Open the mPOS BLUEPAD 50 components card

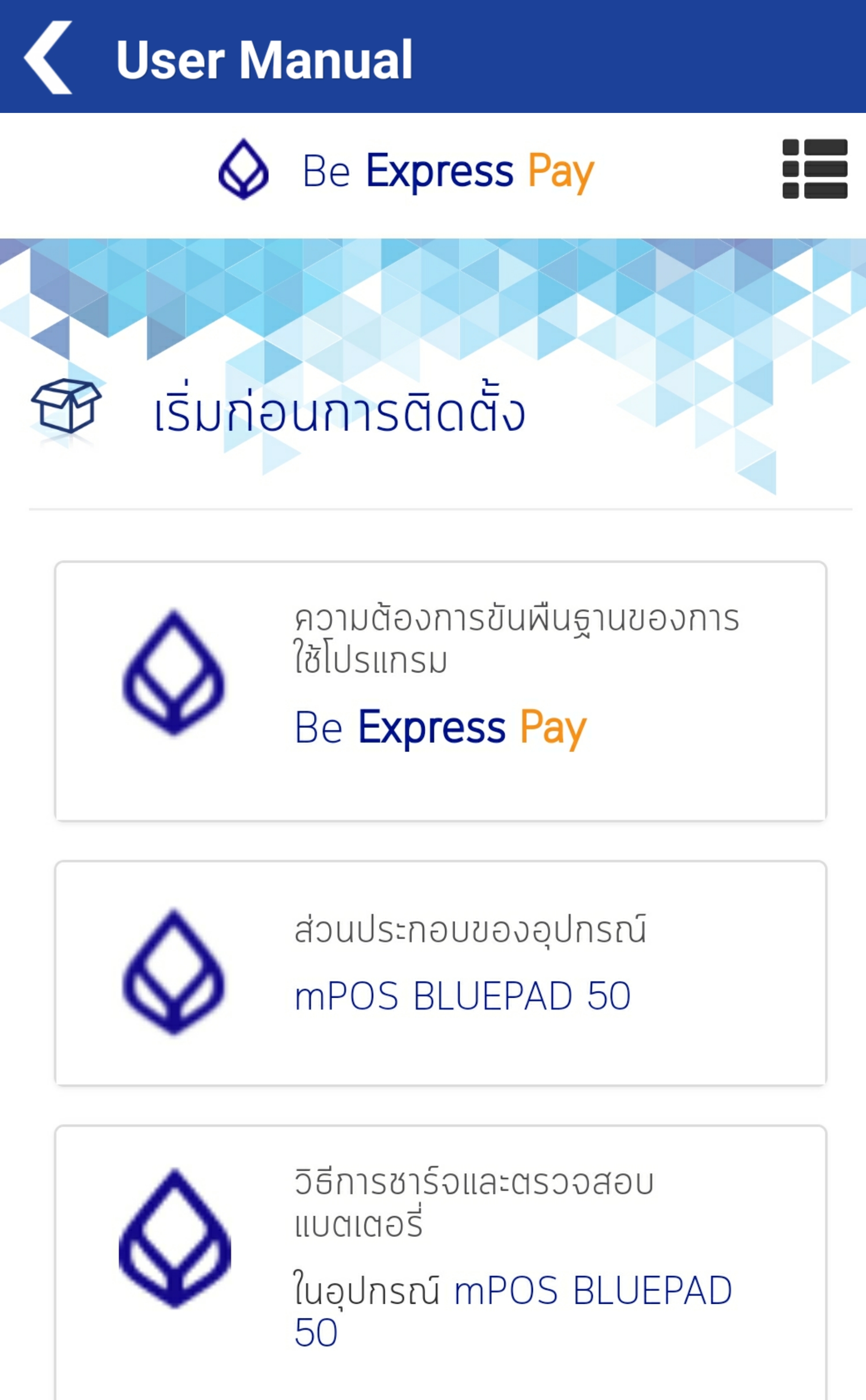[x=440, y=973]
